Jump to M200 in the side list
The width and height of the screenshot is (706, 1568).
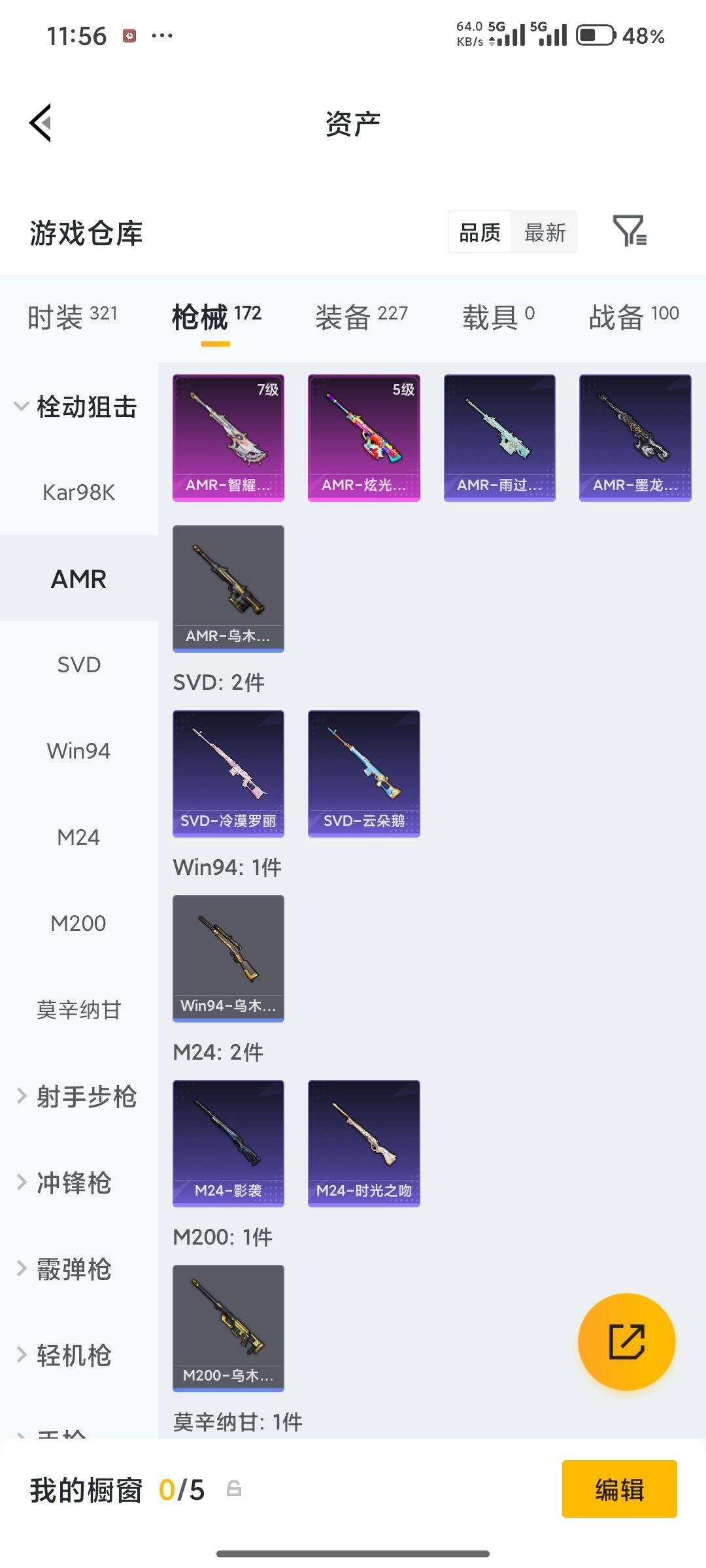click(x=78, y=923)
